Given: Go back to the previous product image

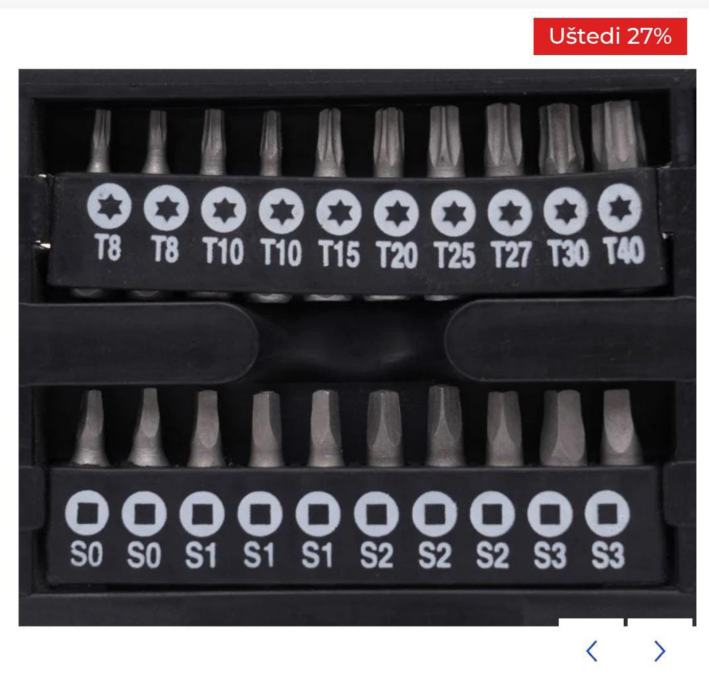Looking at the screenshot, I should pos(592,652).
